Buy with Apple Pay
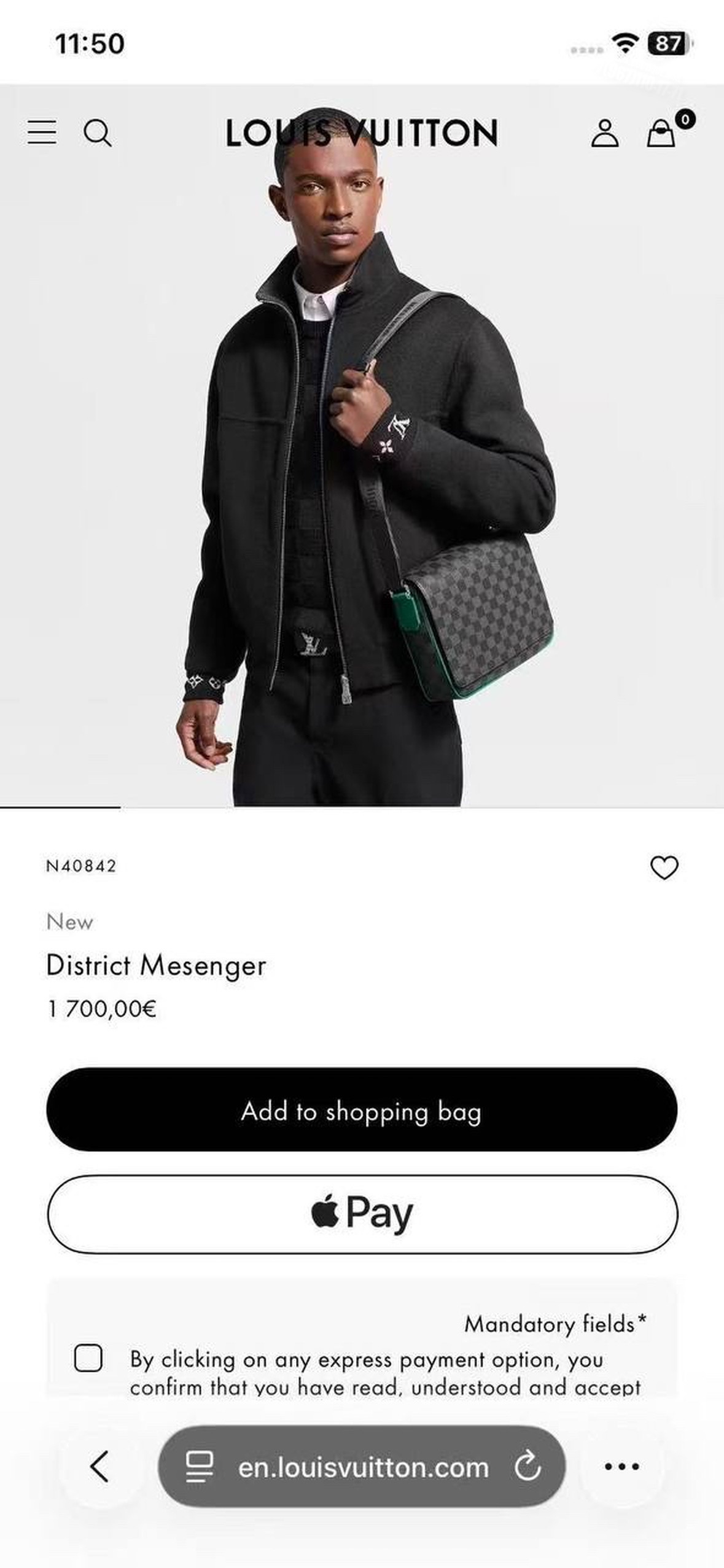The height and width of the screenshot is (1568, 724). pyautogui.click(x=362, y=1214)
